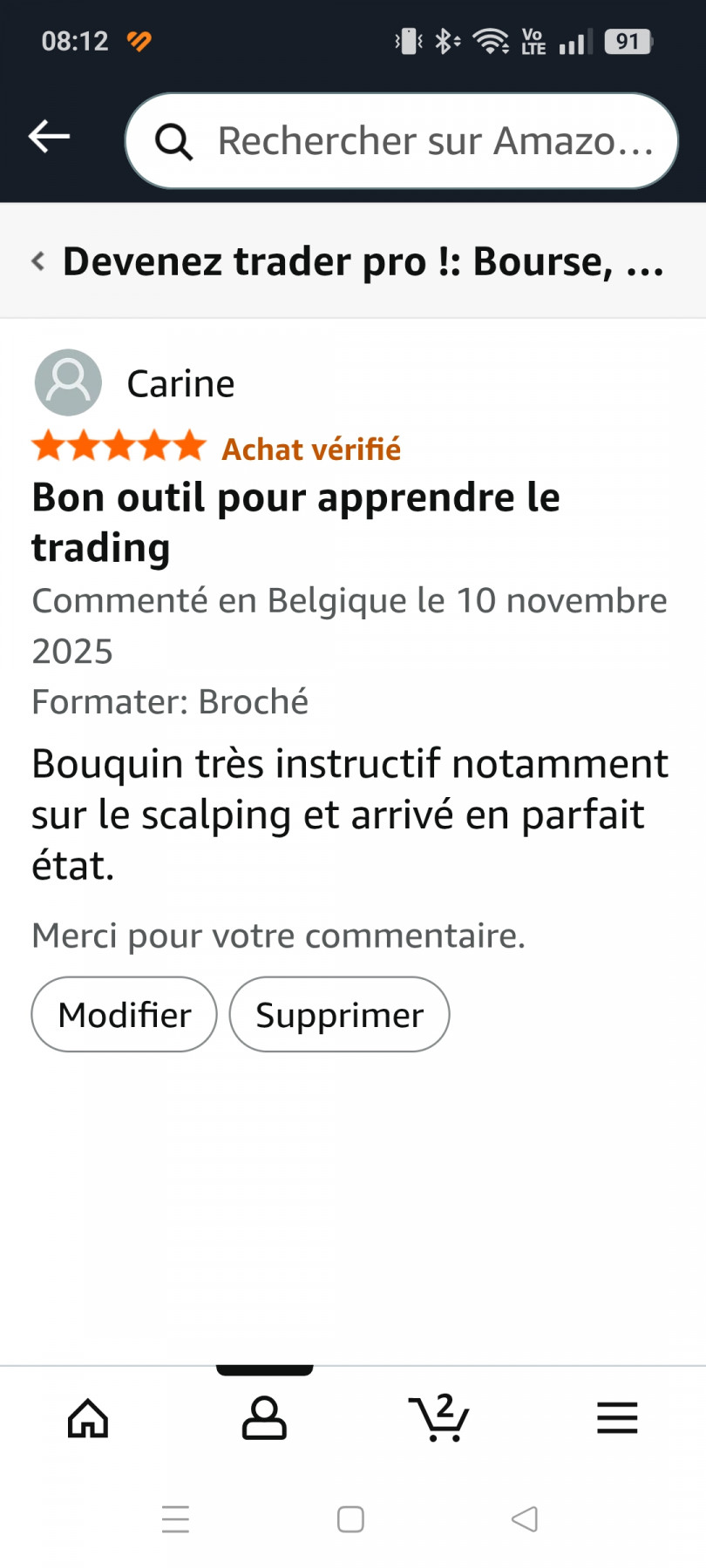Screen dimensions: 706x1568
Task: Tap the battery indicator showing 91
Action: pos(627,40)
